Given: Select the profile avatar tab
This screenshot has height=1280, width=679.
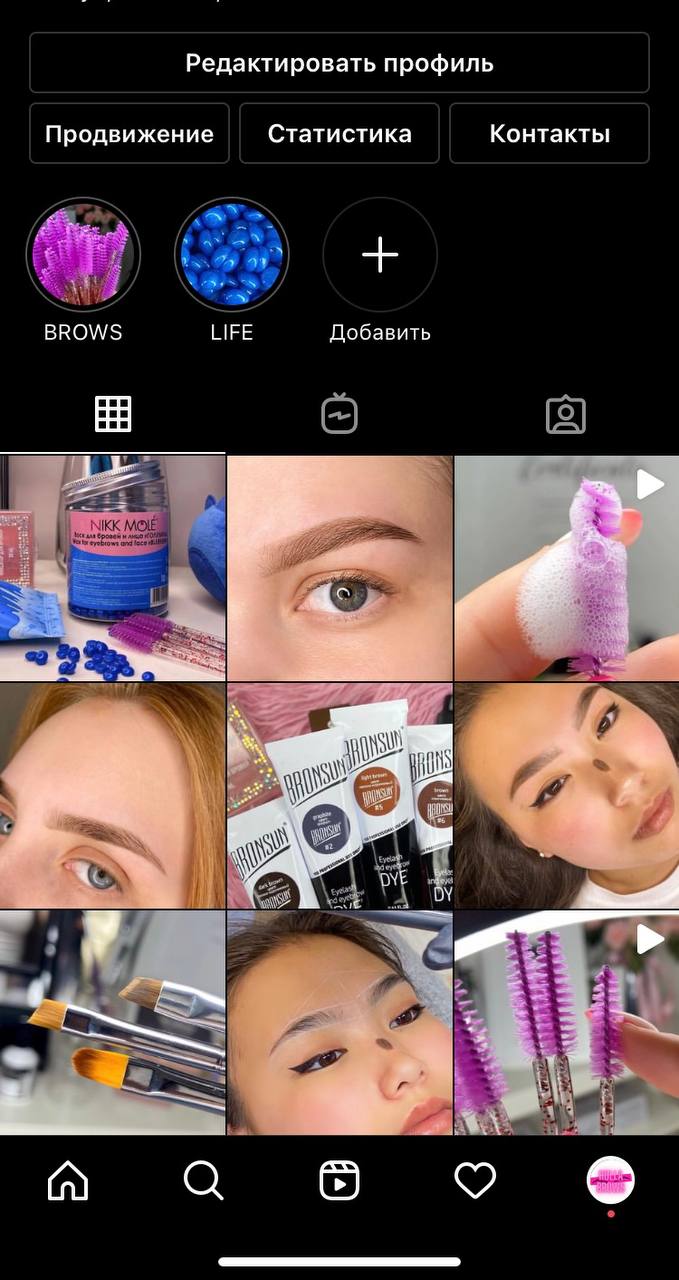Looking at the screenshot, I should click(610, 1182).
